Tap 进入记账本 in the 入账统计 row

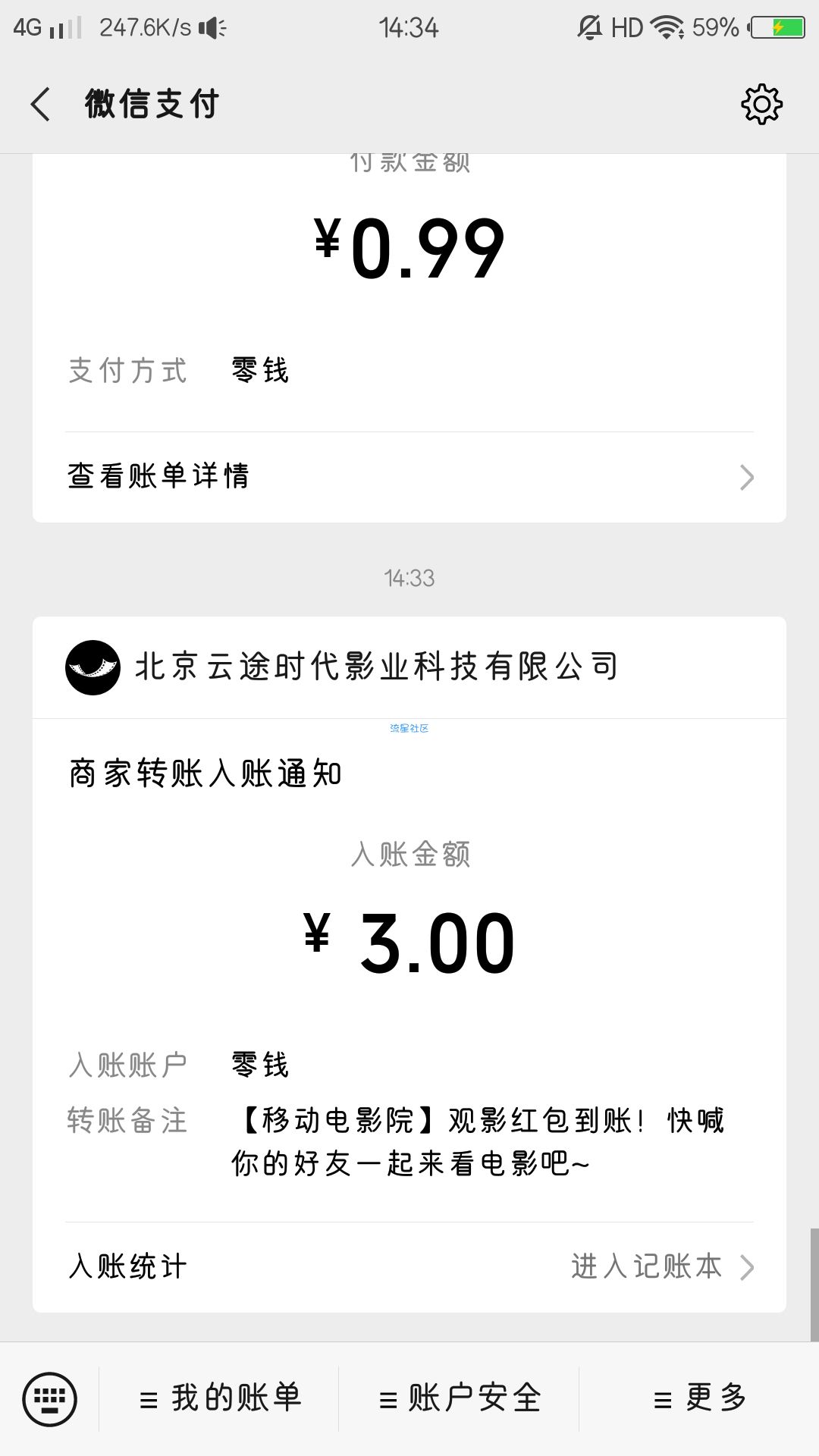tap(663, 1266)
